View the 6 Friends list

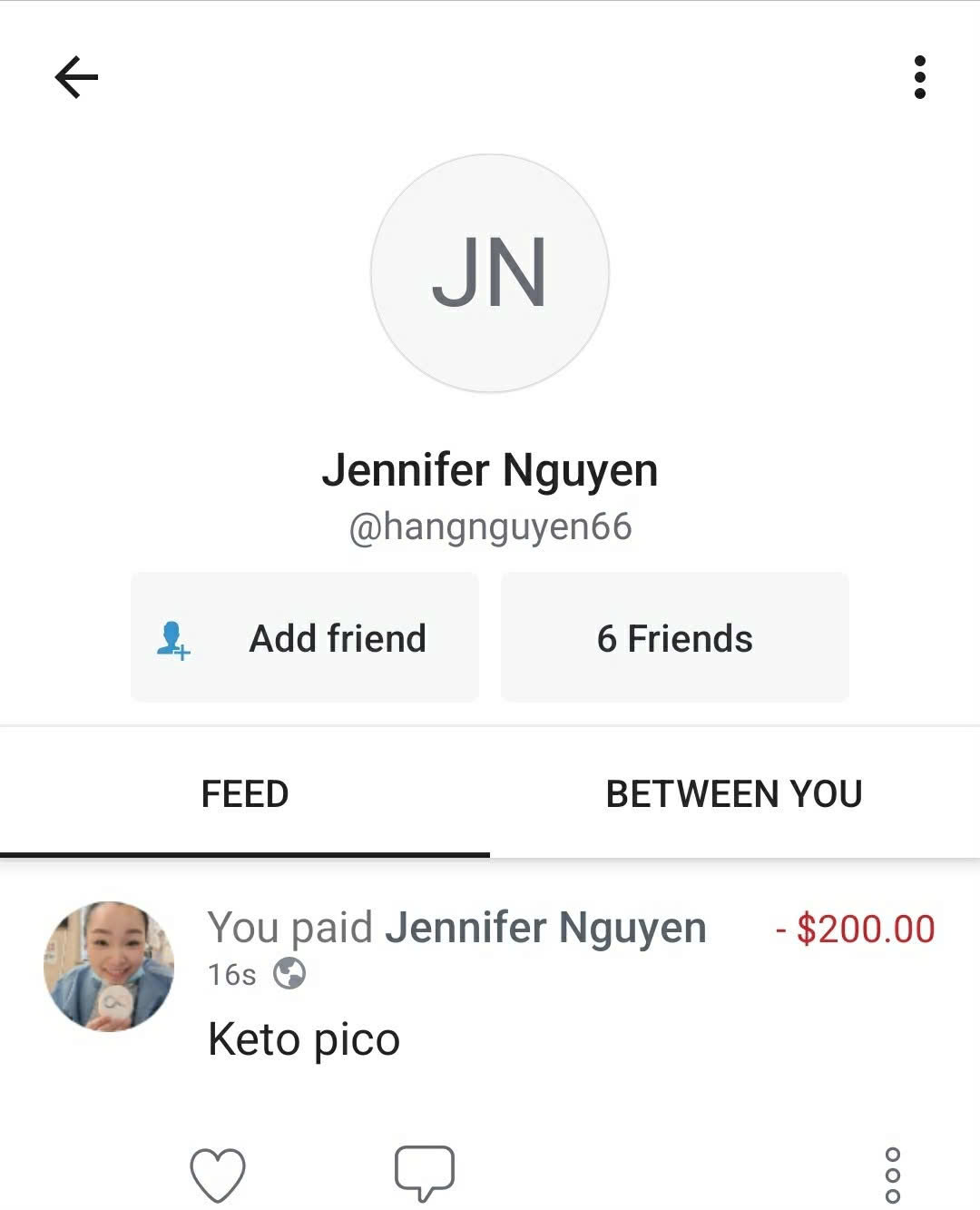674,638
